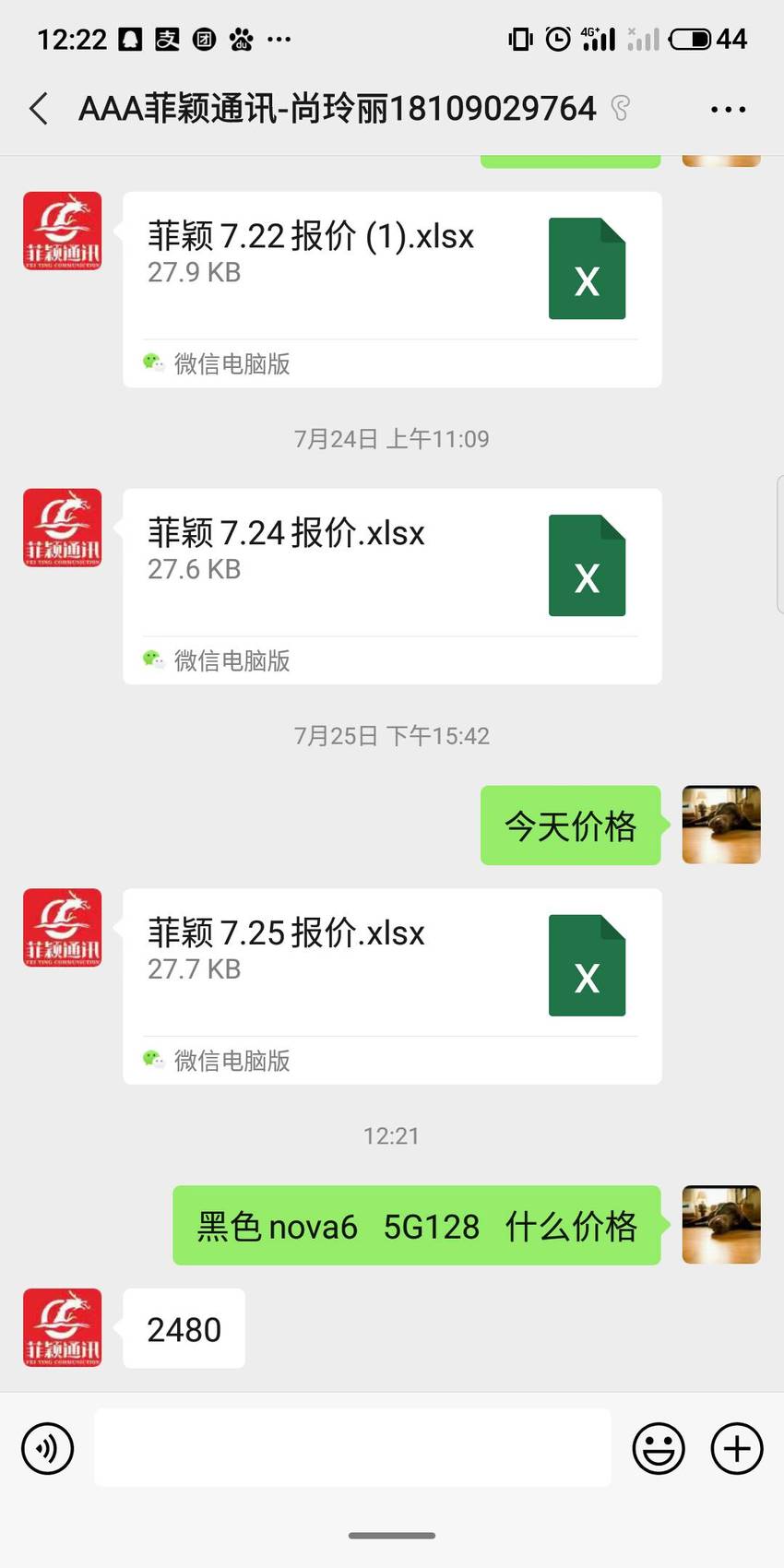Switch to voice message input

(47, 1448)
